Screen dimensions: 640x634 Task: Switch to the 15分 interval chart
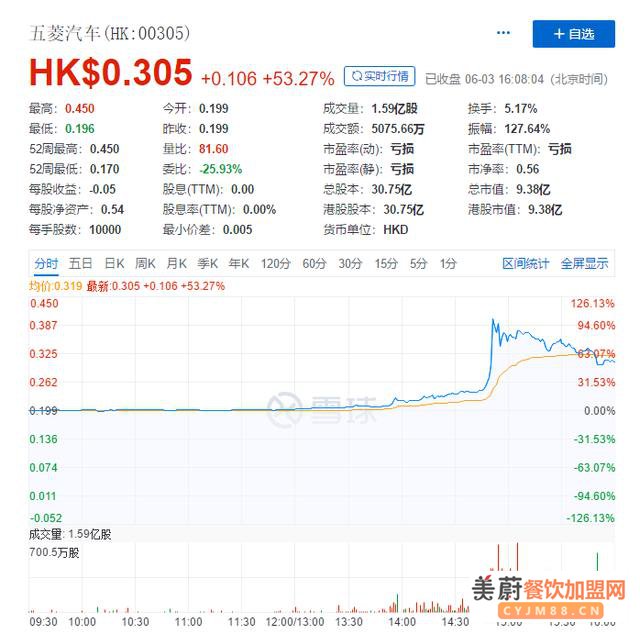pyautogui.click(x=385, y=263)
